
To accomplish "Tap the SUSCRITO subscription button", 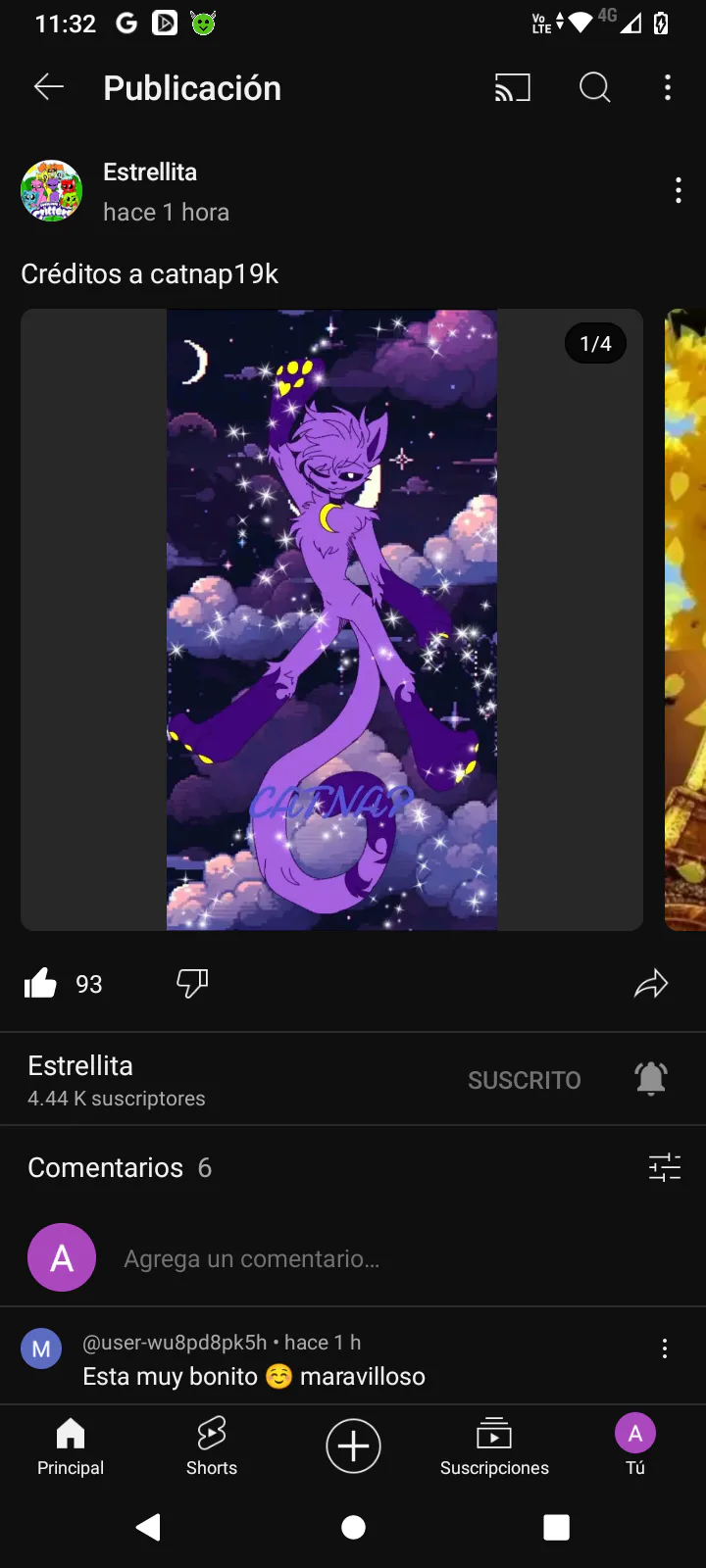I will (525, 1080).
